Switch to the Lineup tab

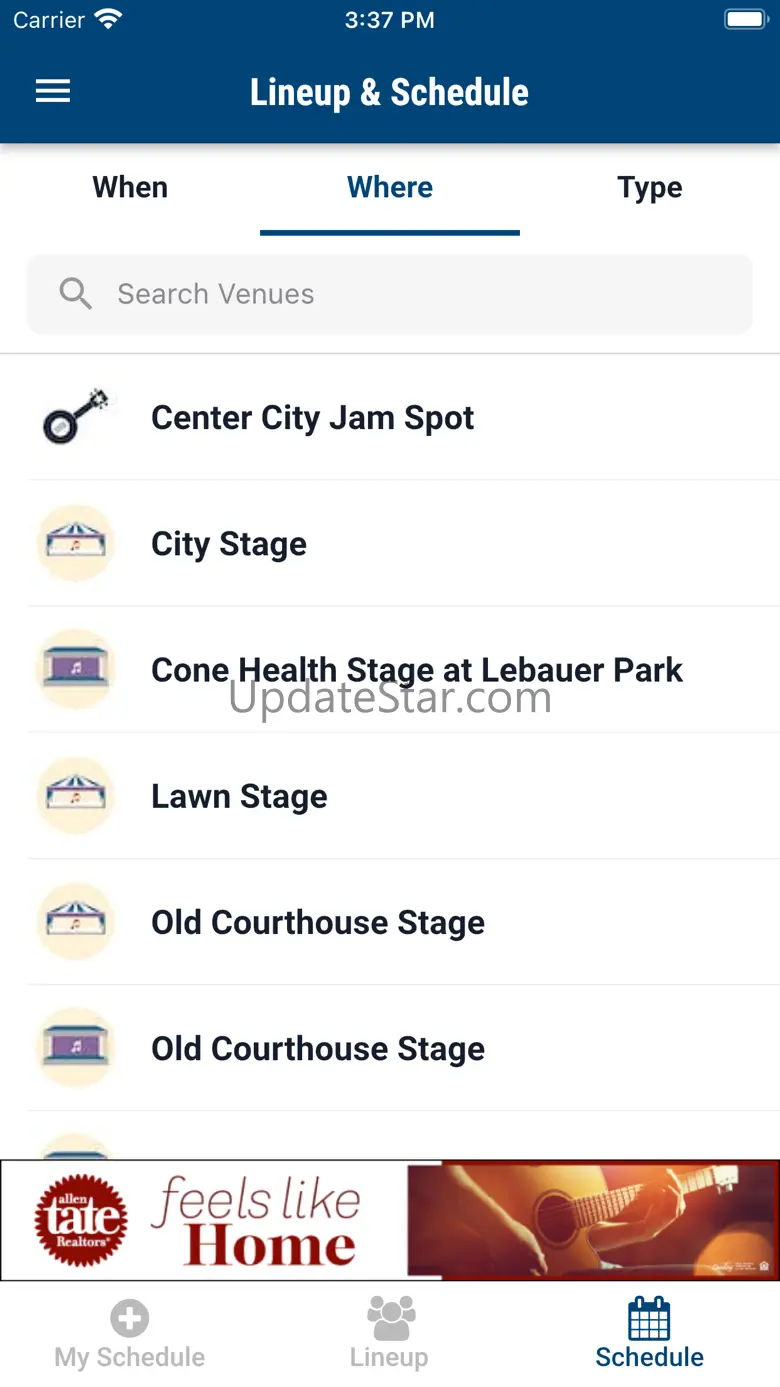[x=390, y=1335]
